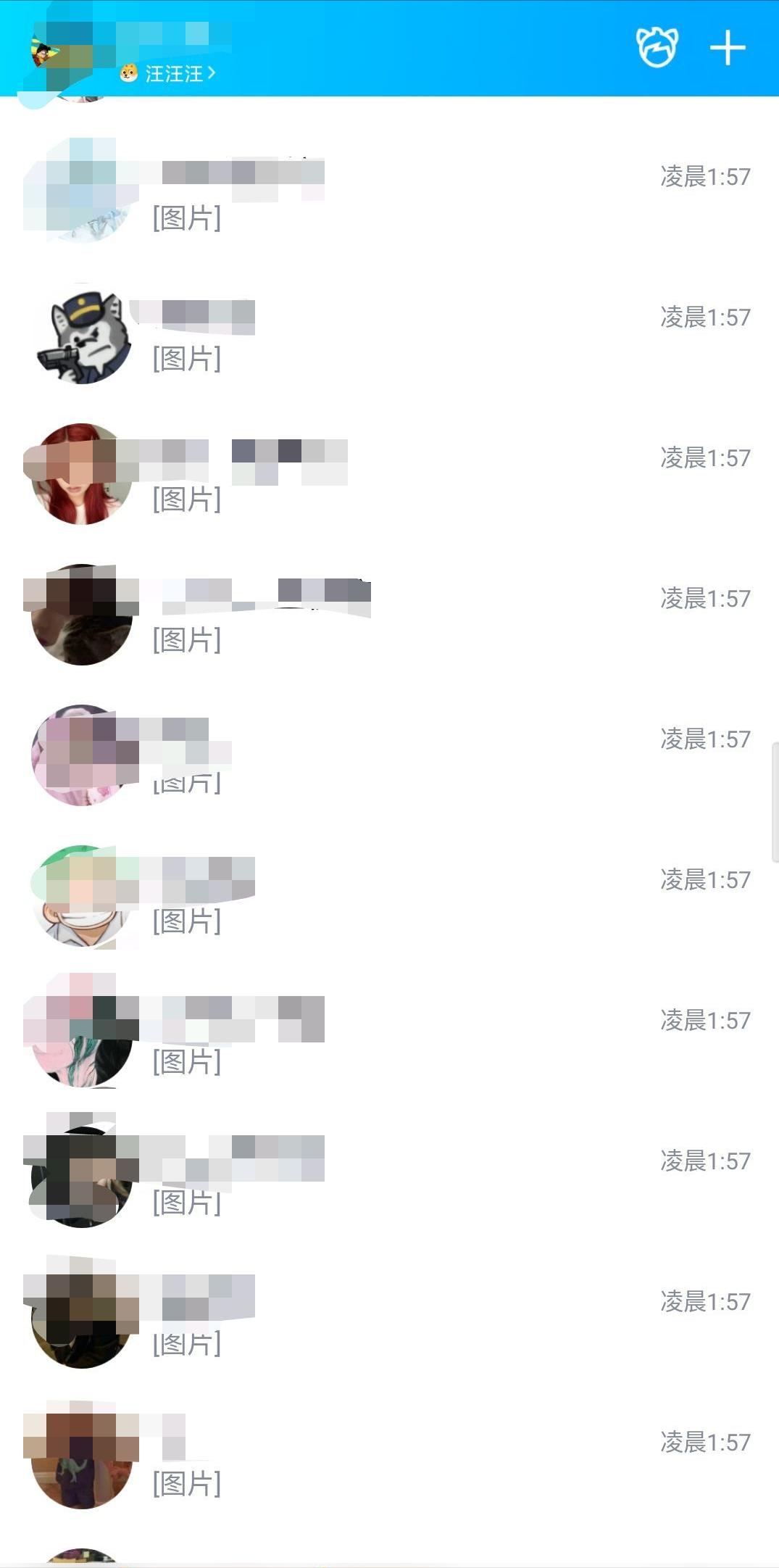Expand the 汪汪汪 status via its chevron

click(x=212, y=73)
